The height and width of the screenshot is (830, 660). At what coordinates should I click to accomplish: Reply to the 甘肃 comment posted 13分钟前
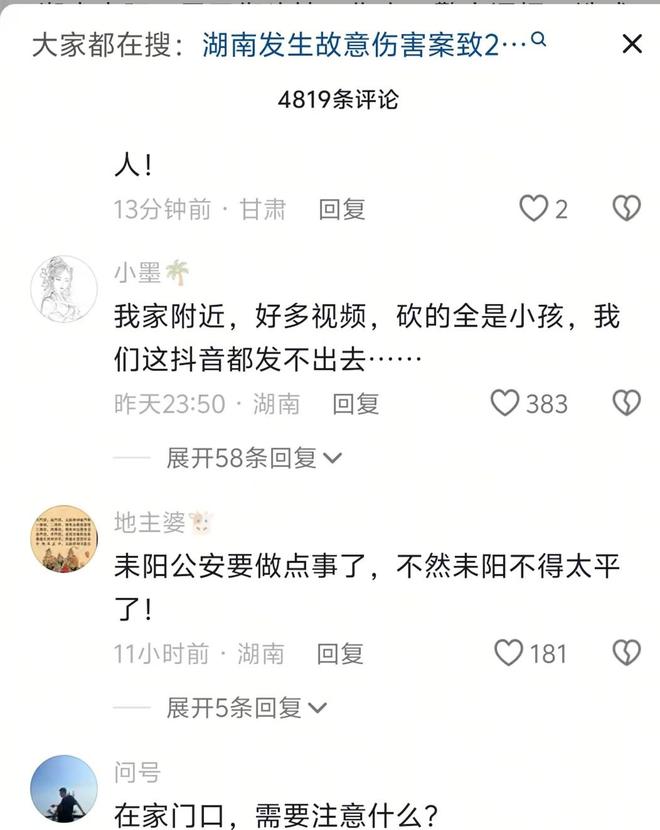(x=342, y=209)
